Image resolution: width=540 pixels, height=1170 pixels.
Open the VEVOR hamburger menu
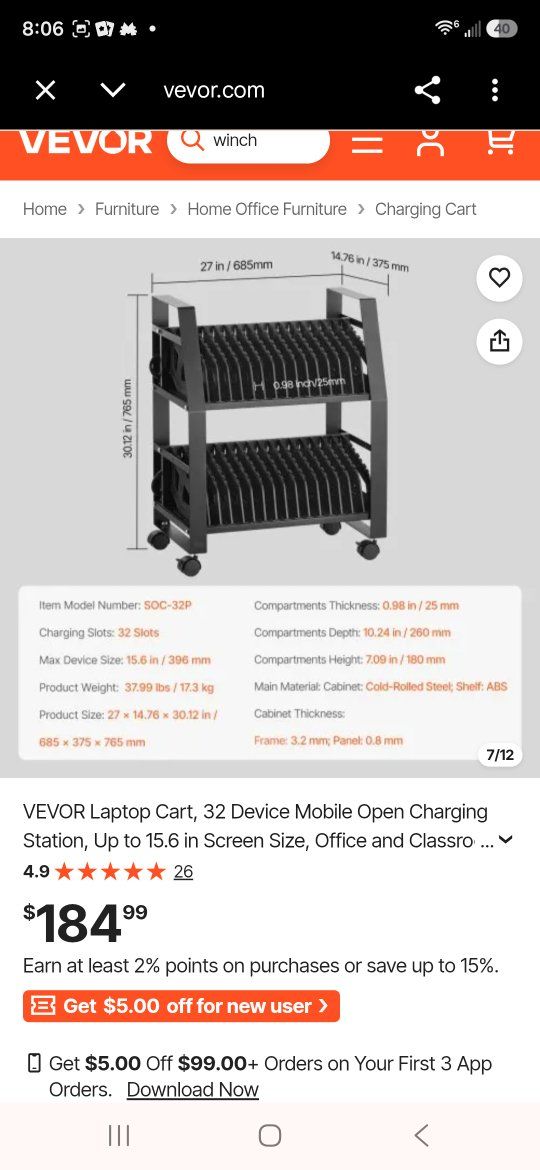pyautogui.click(x=367, y=142)
